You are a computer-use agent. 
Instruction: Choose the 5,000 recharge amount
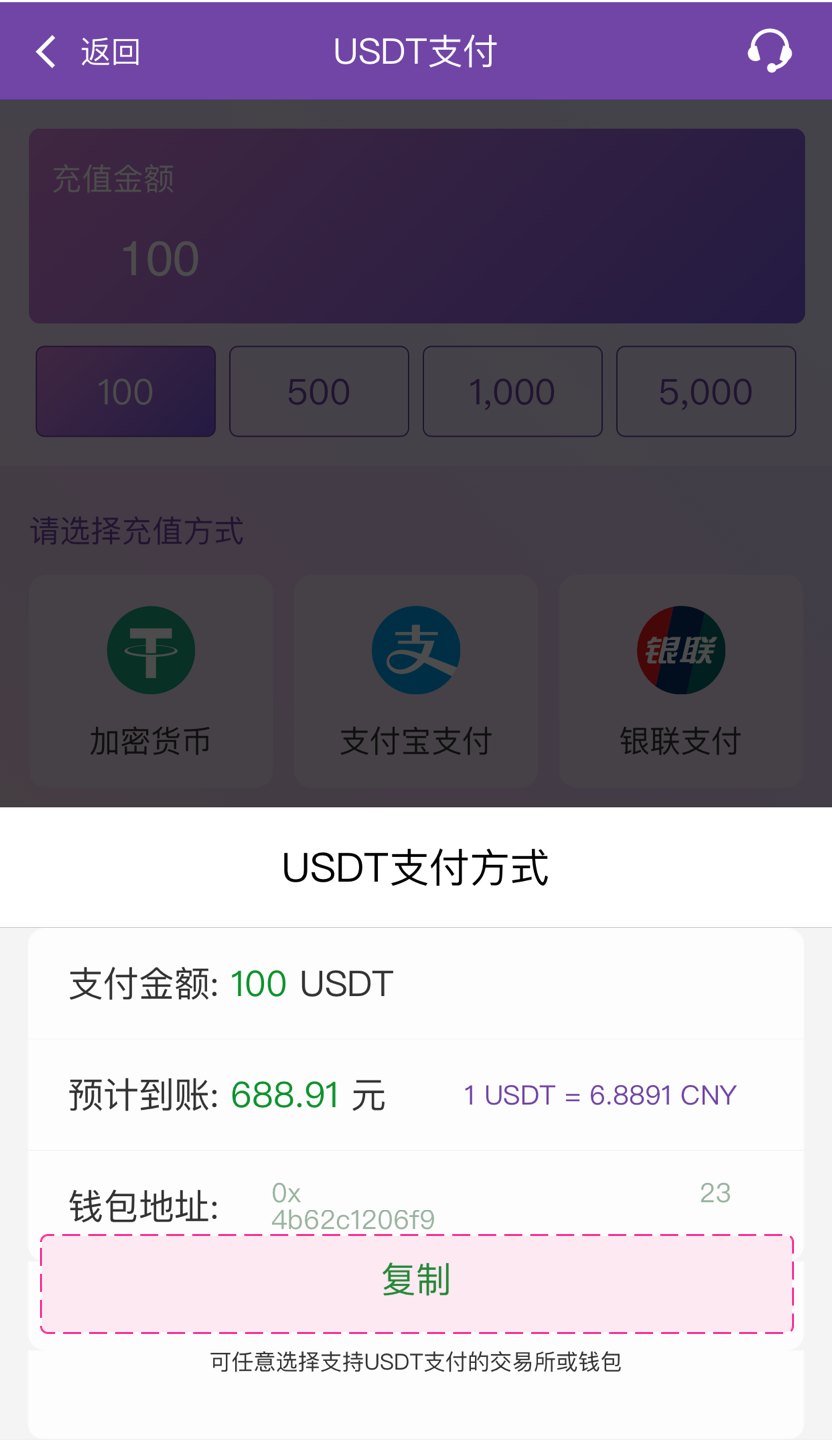[706, 391]
